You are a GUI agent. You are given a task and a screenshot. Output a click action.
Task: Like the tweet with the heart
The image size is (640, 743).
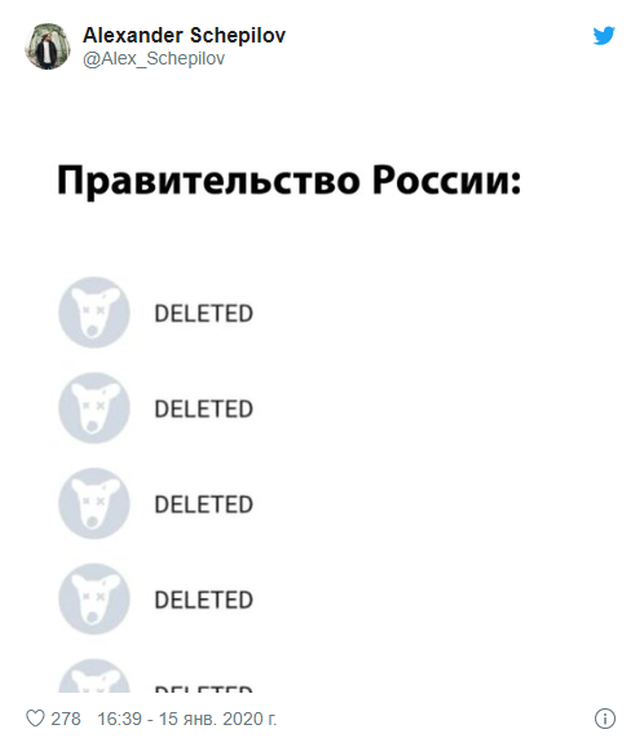(34, 719)
